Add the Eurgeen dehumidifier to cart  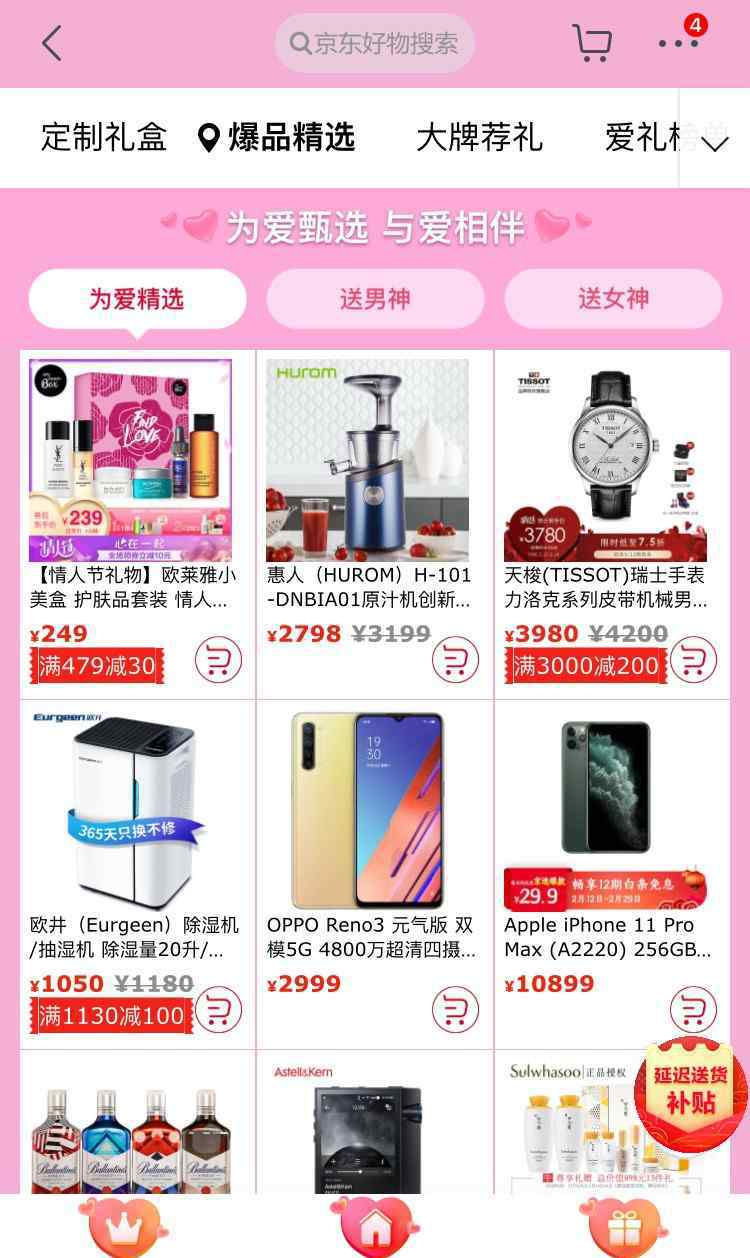[x=219, y=1011]
